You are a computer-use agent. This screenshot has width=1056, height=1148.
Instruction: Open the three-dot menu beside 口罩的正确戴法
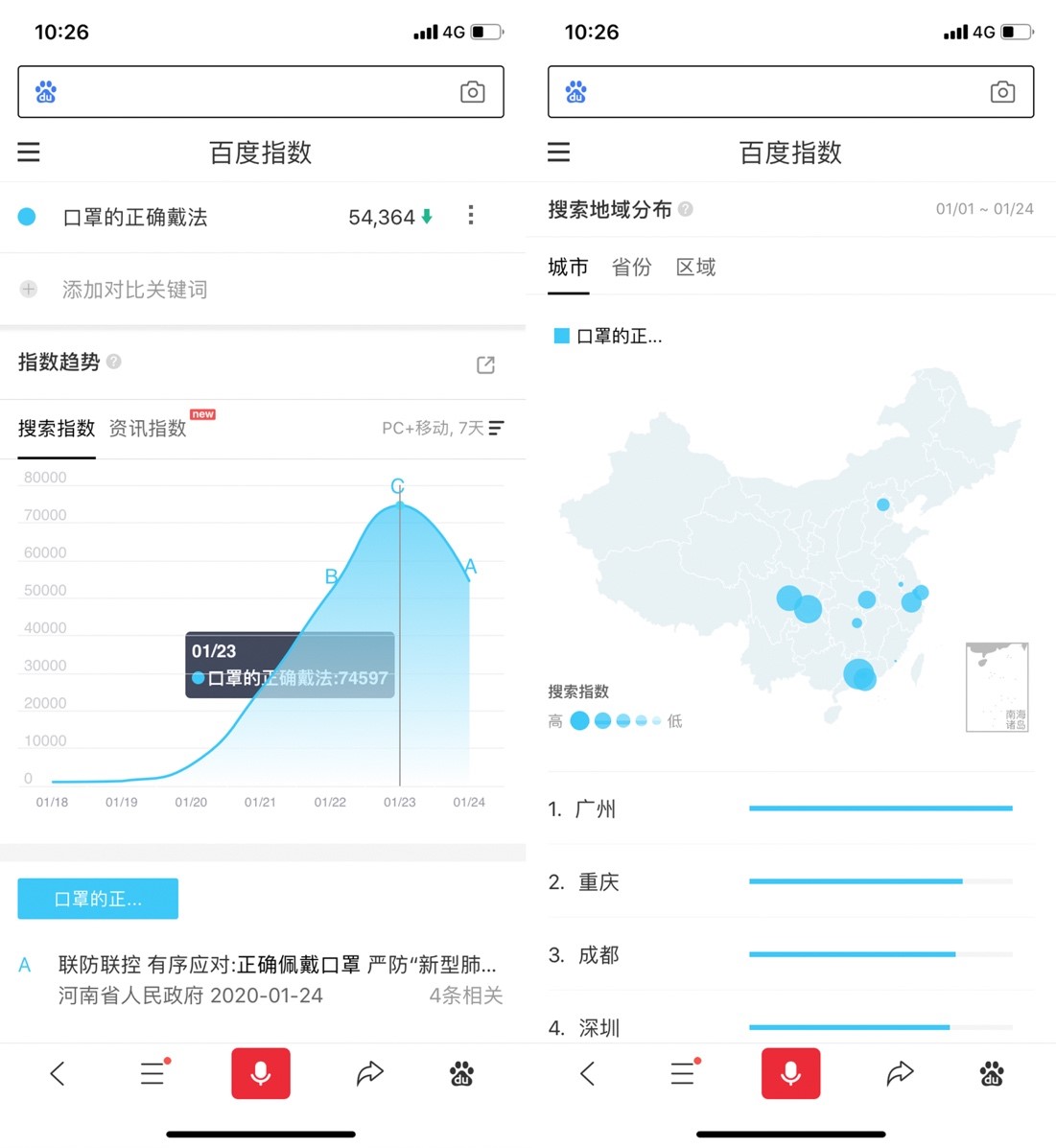coord(470,216)
